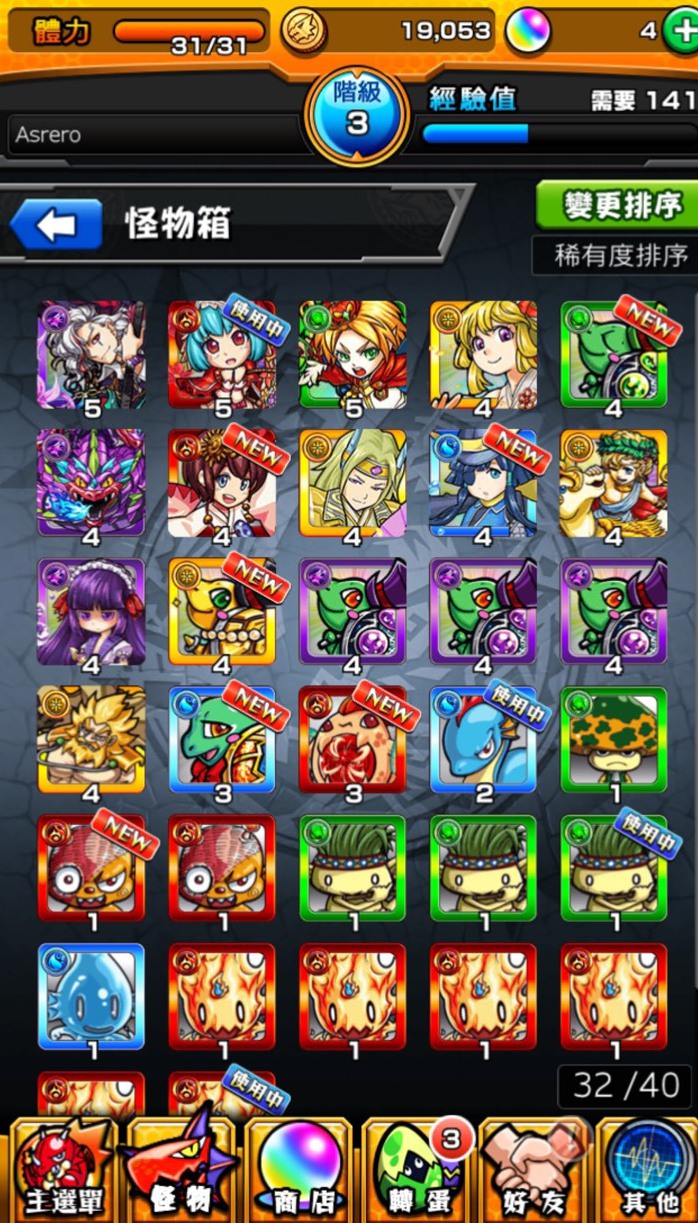Viewport: 698px width, 1223px height.
Task: Open the golden lion-maned monster
Action: pos(91,739)
